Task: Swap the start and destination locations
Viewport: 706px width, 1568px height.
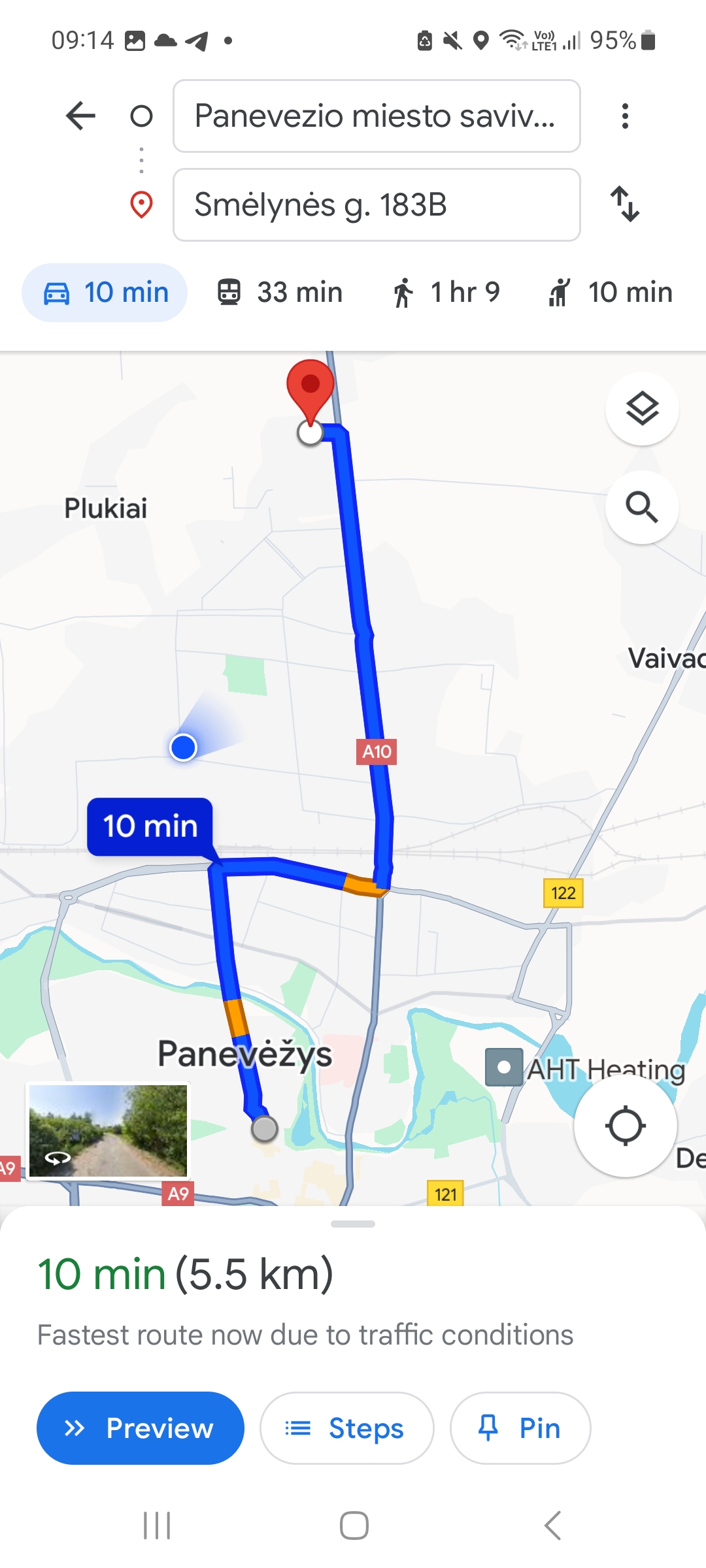Action: click(624, 204)
